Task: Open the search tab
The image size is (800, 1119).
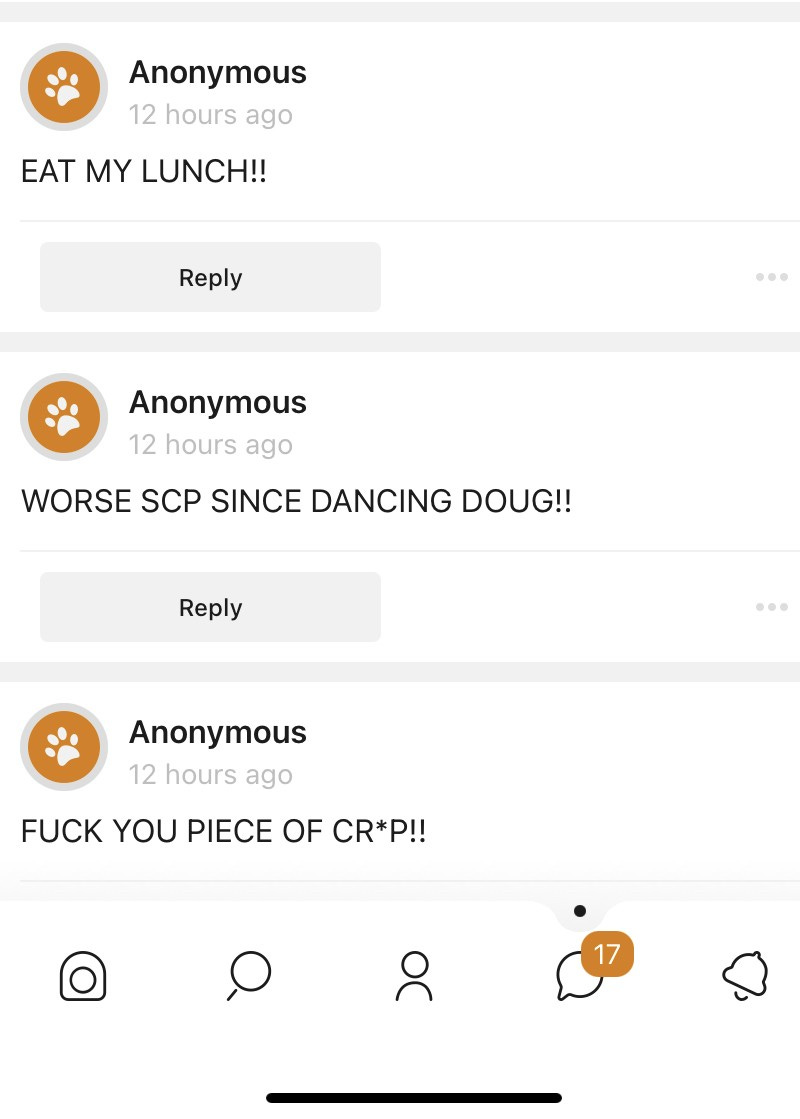Action: click(248, 976)
